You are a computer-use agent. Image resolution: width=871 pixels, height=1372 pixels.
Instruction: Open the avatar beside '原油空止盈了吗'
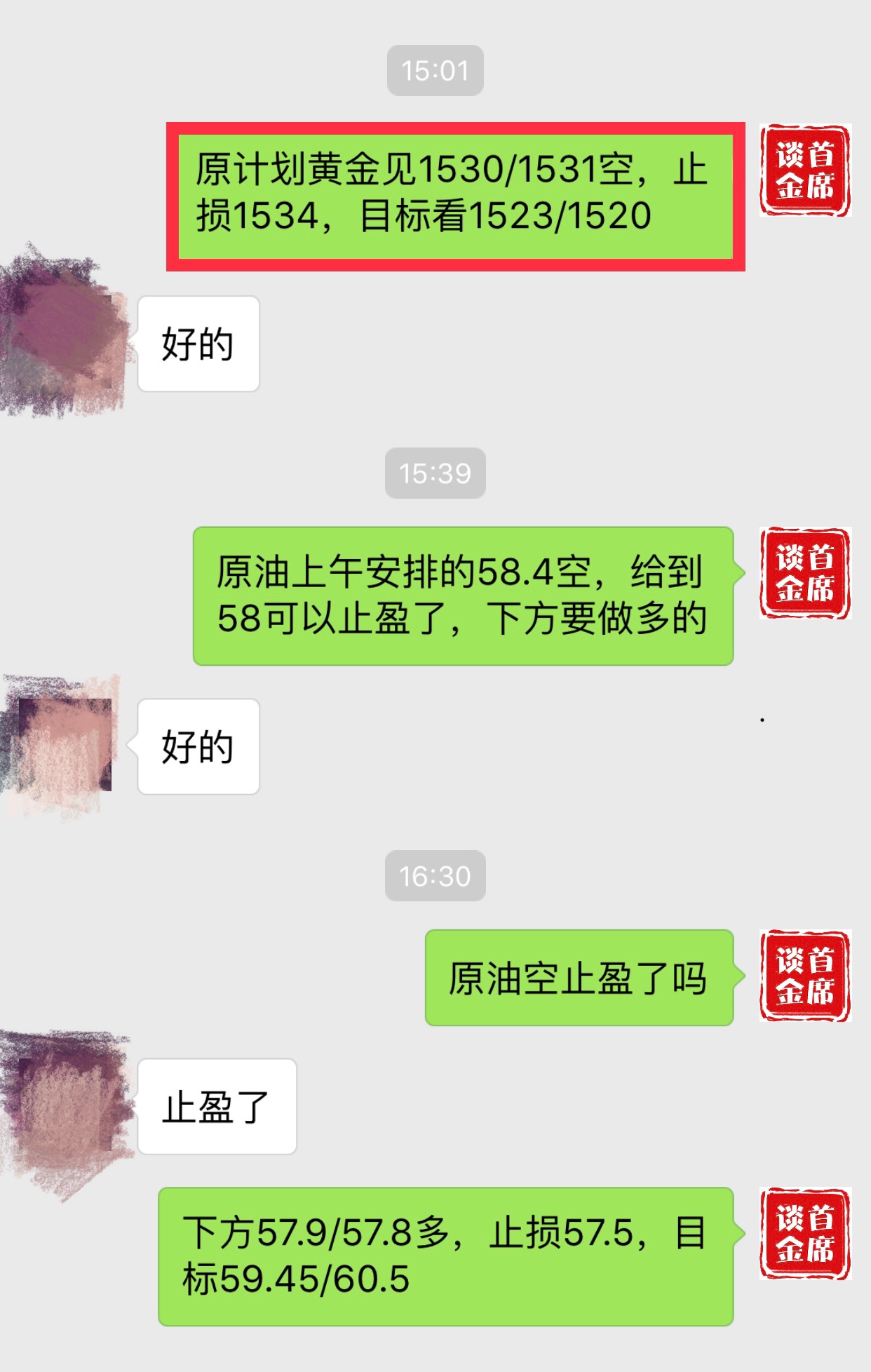pyautogui.click(x=805, y=976)
